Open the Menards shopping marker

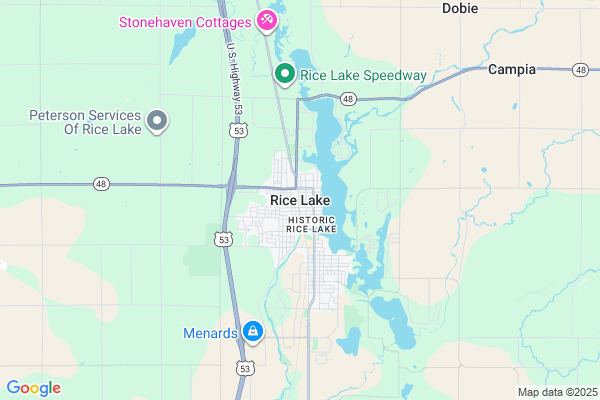pos(254,331)
